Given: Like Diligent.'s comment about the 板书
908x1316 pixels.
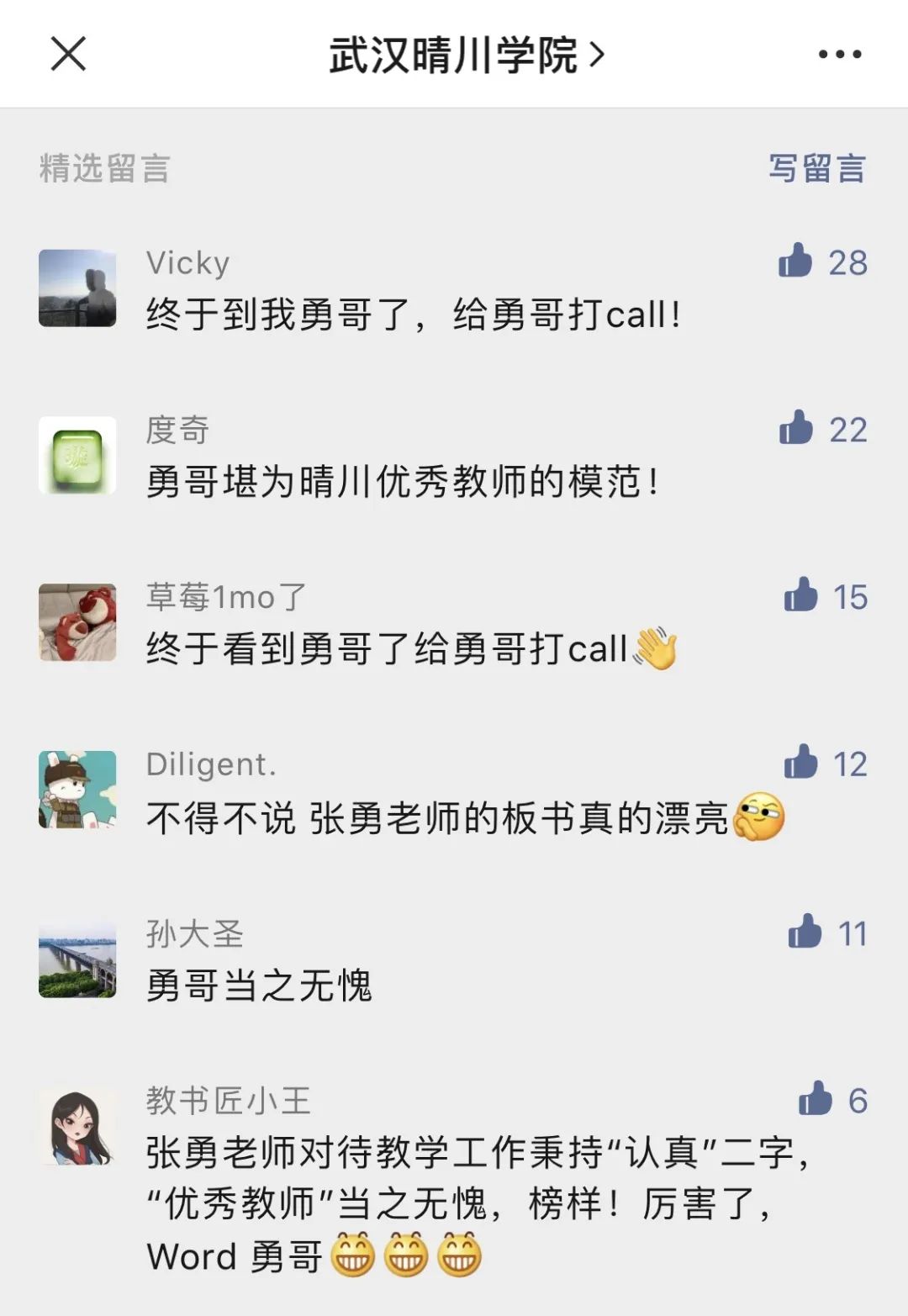Looking at the screenshot, I should pos(800,763).
